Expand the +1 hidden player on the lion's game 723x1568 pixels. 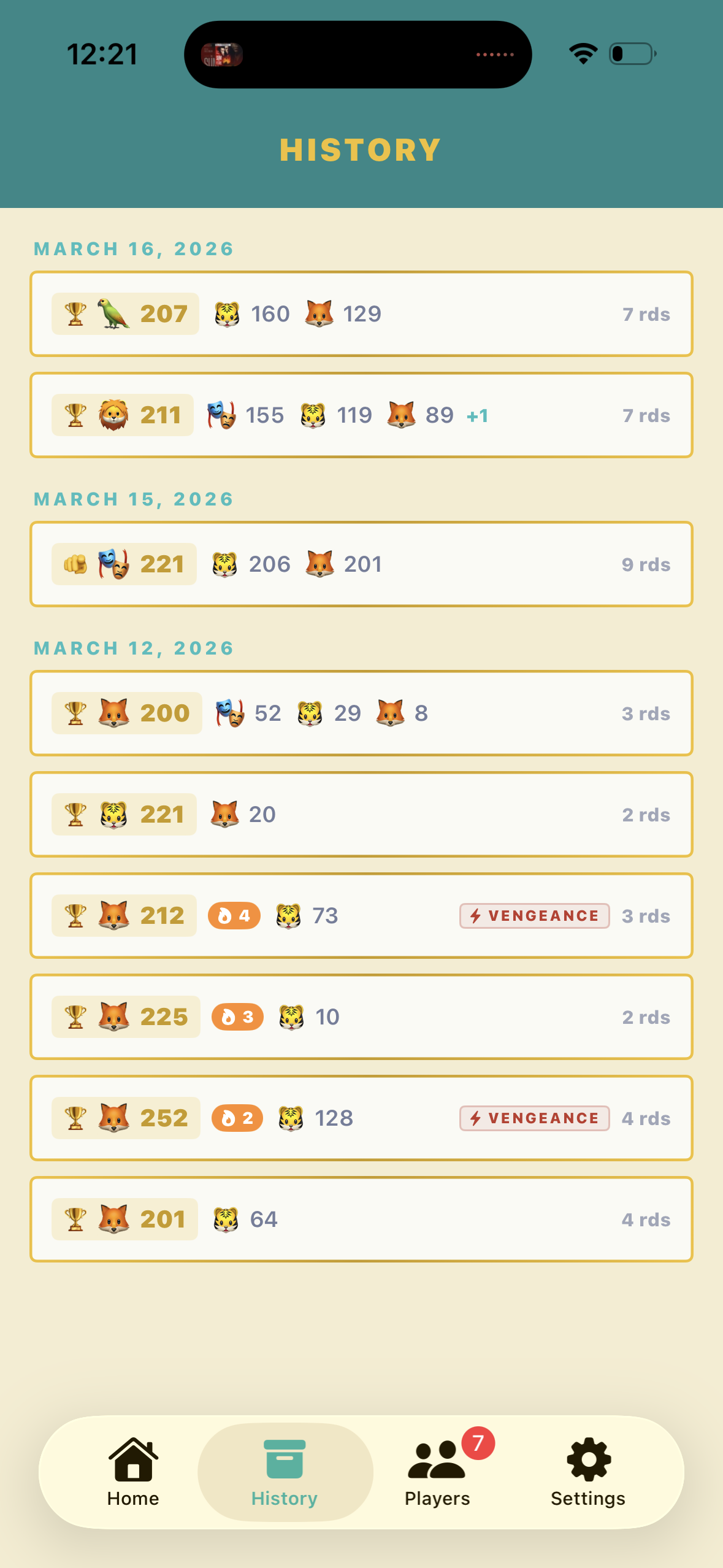coord(477,415)
